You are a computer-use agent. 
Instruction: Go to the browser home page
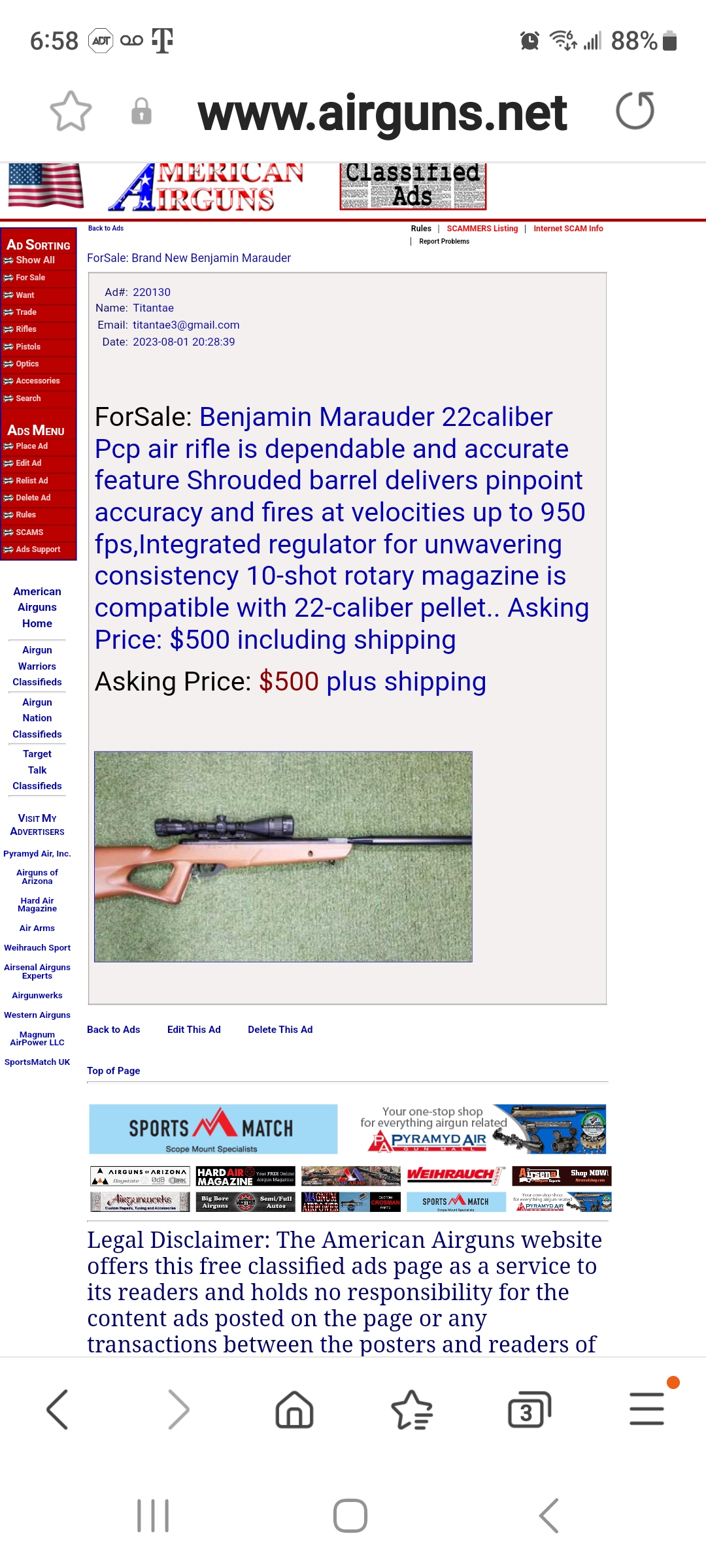click(x=295, y=1410)
